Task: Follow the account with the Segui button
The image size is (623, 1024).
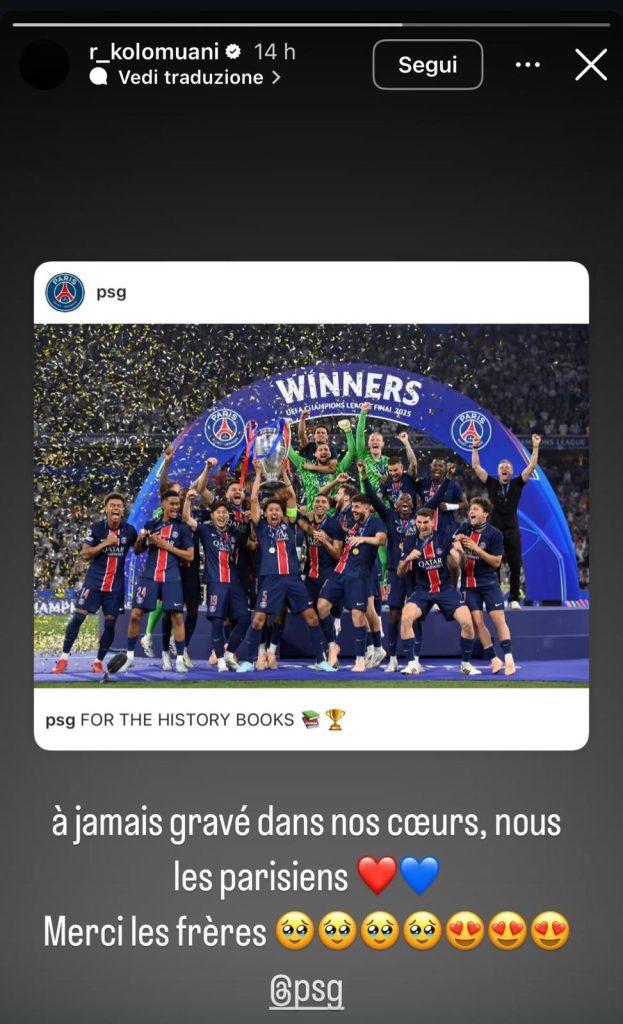Action: tap(427, 65)
